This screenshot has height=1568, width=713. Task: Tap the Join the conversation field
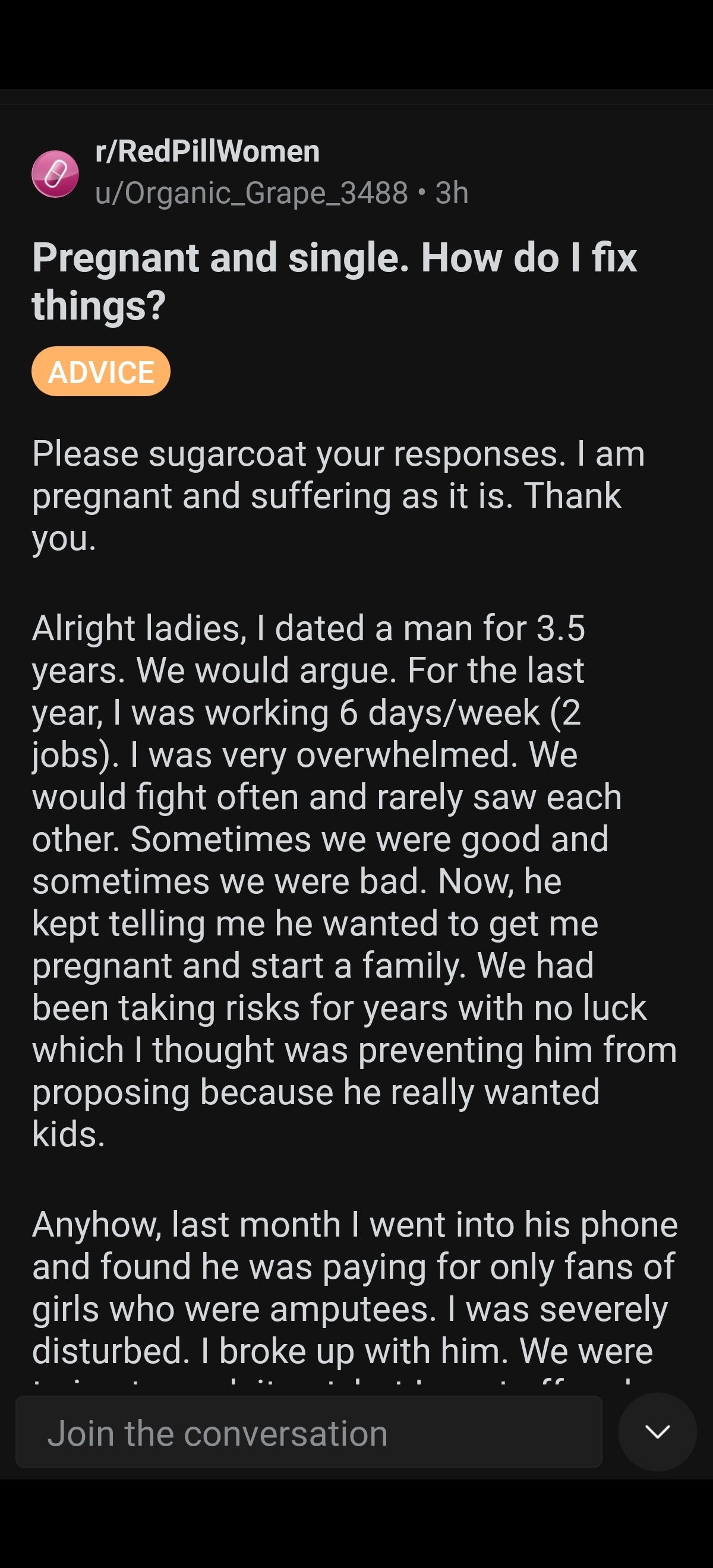tap(309, 1432)
